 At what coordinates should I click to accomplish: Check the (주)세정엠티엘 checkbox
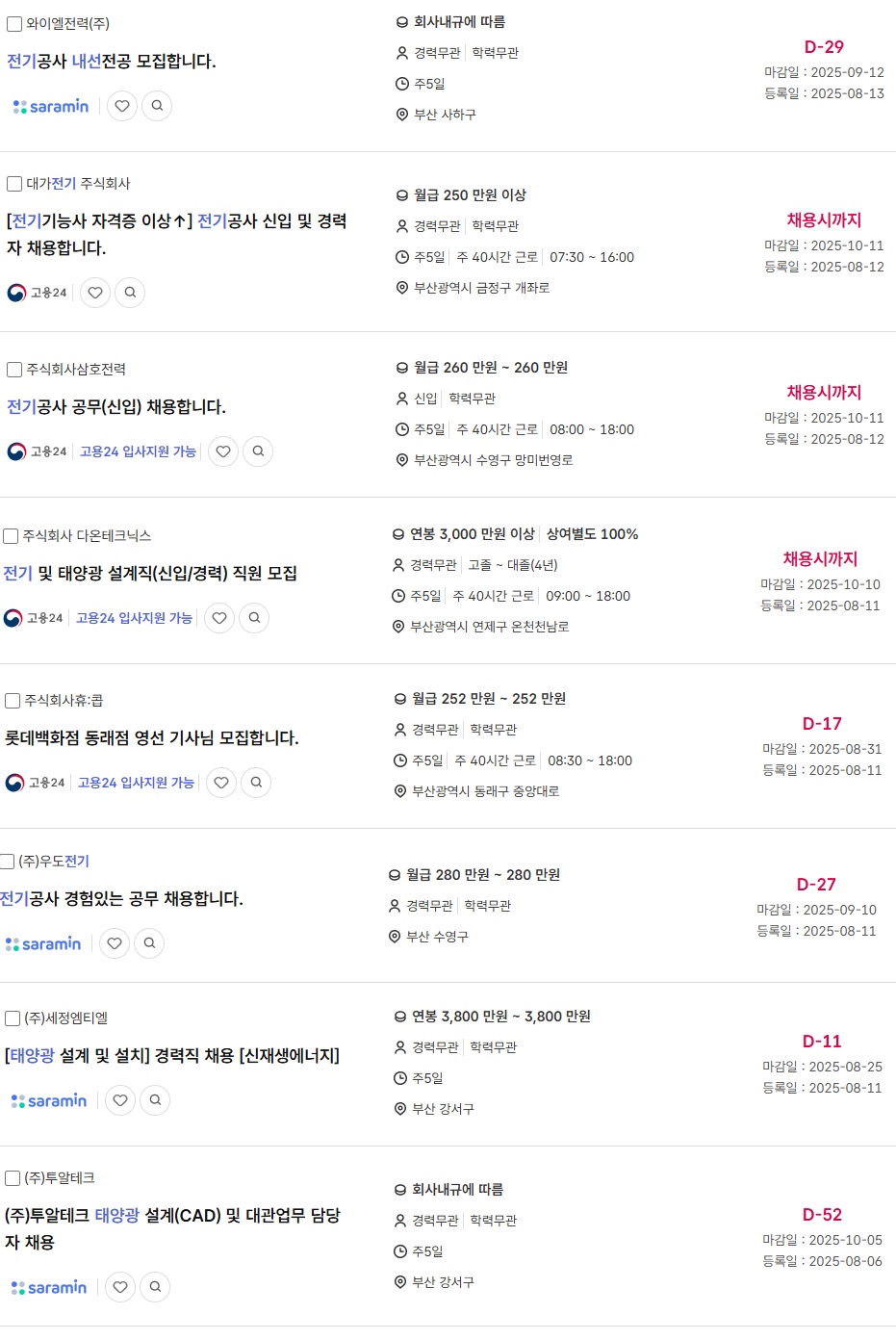(13, 1018)
